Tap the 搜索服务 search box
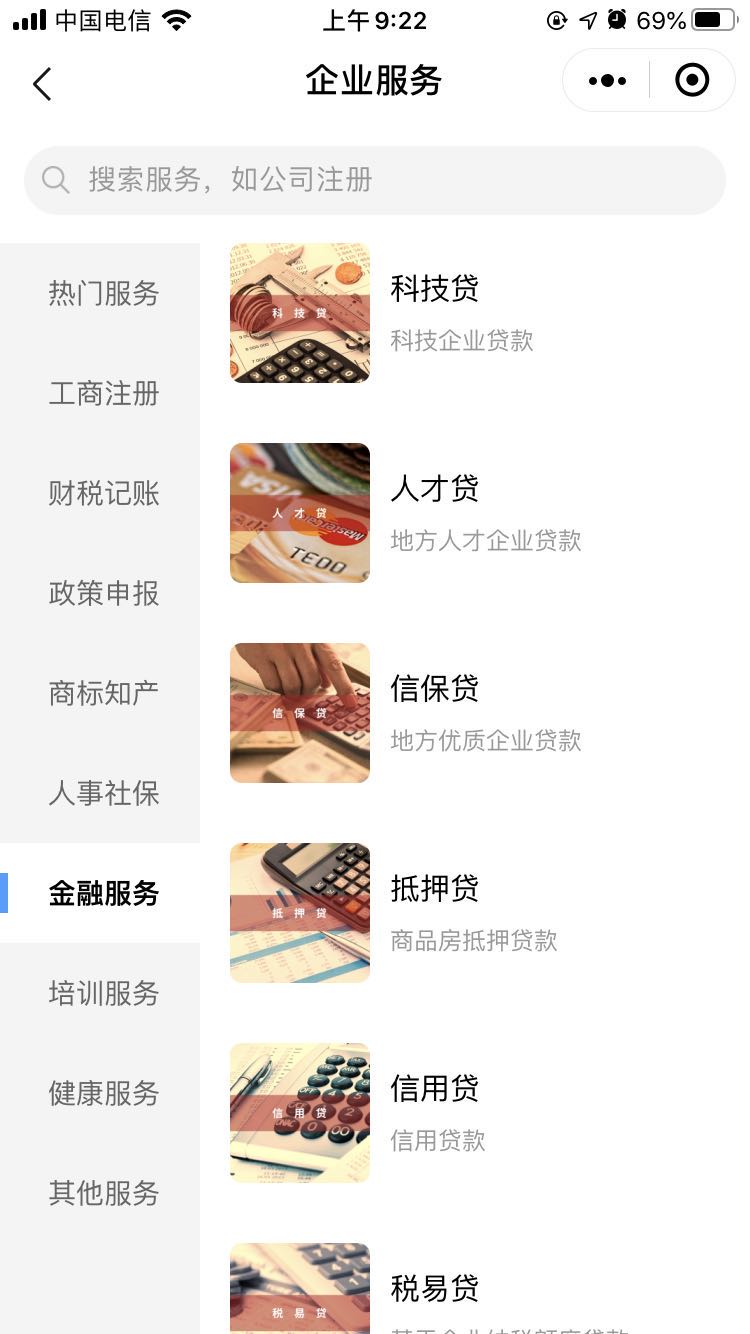Screen dimensions: 750x1334 click(x=375, y=180)
